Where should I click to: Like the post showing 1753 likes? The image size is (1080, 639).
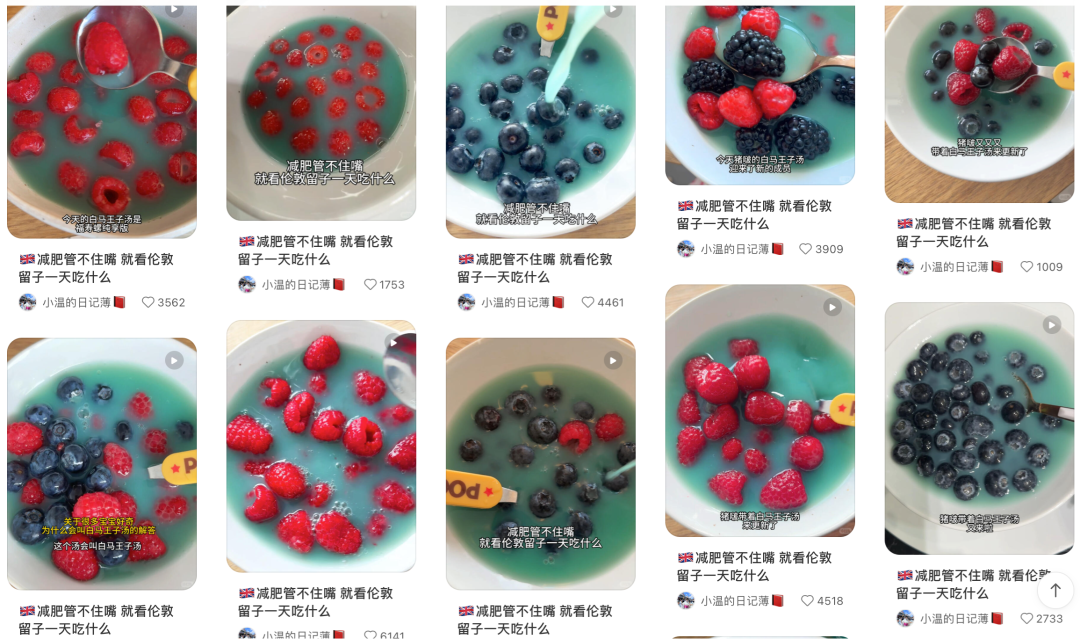(370, 285)
